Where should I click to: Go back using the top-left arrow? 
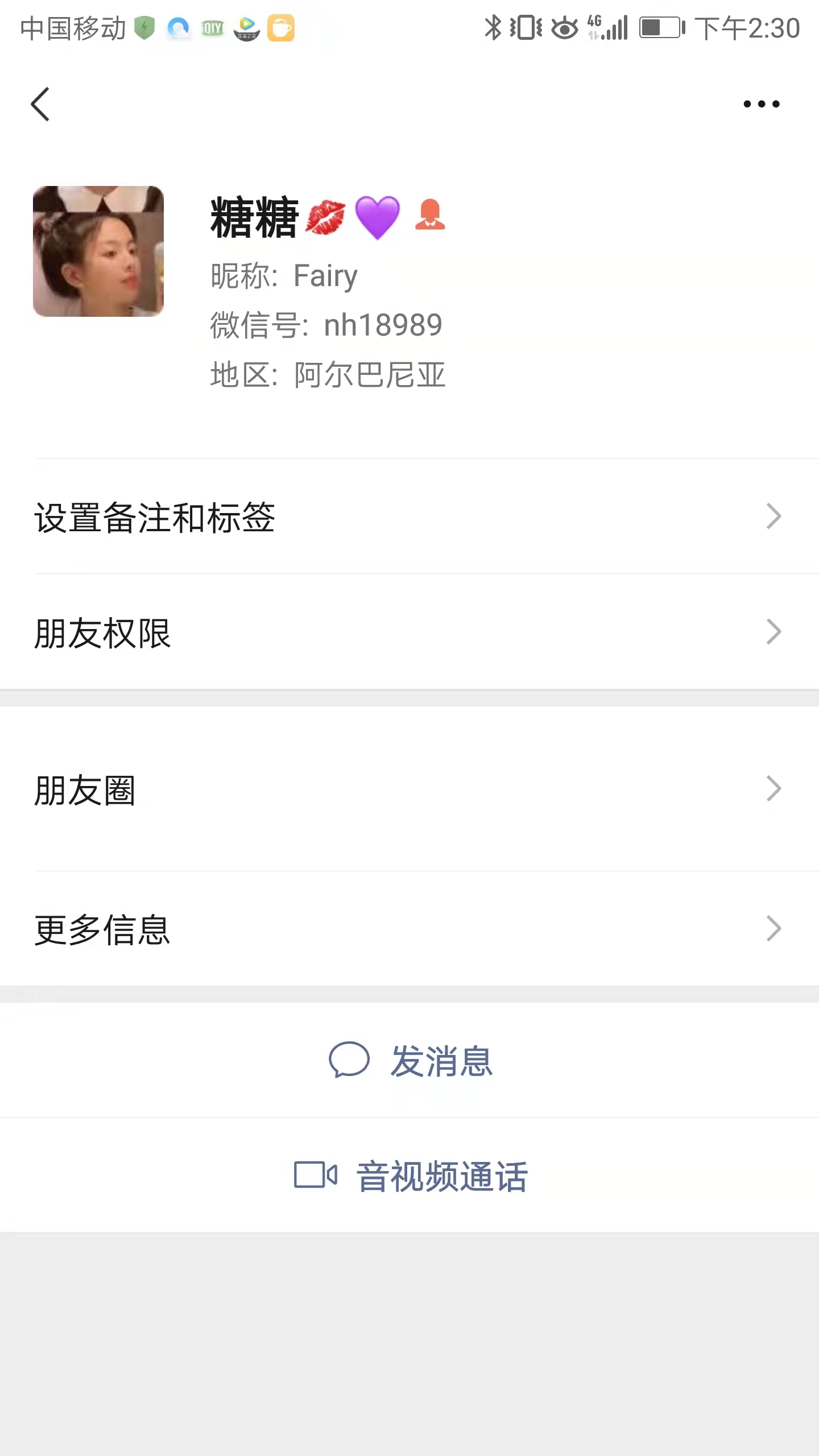tap(40, 104)
